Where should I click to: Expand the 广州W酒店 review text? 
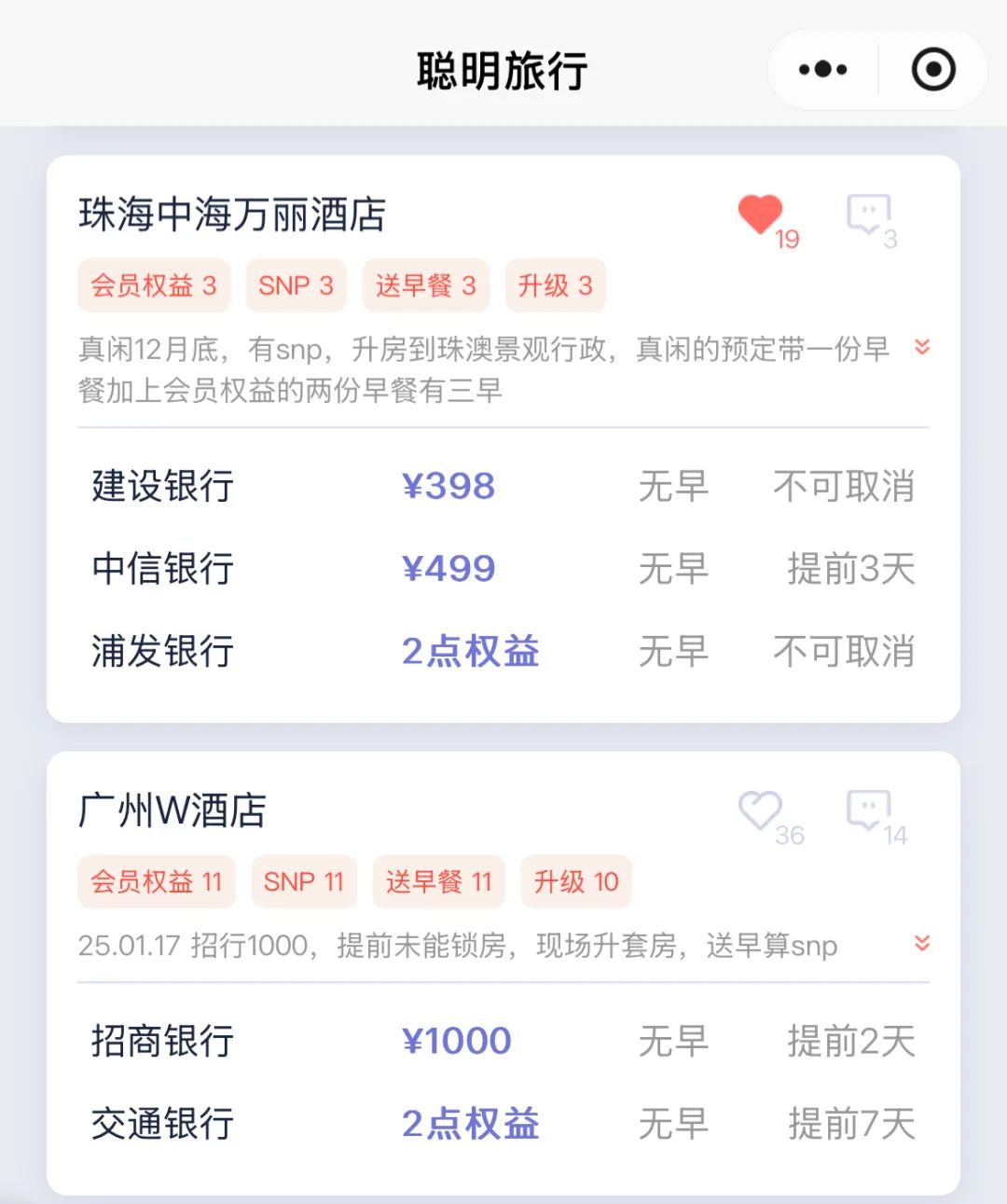(x=921, y=943)
